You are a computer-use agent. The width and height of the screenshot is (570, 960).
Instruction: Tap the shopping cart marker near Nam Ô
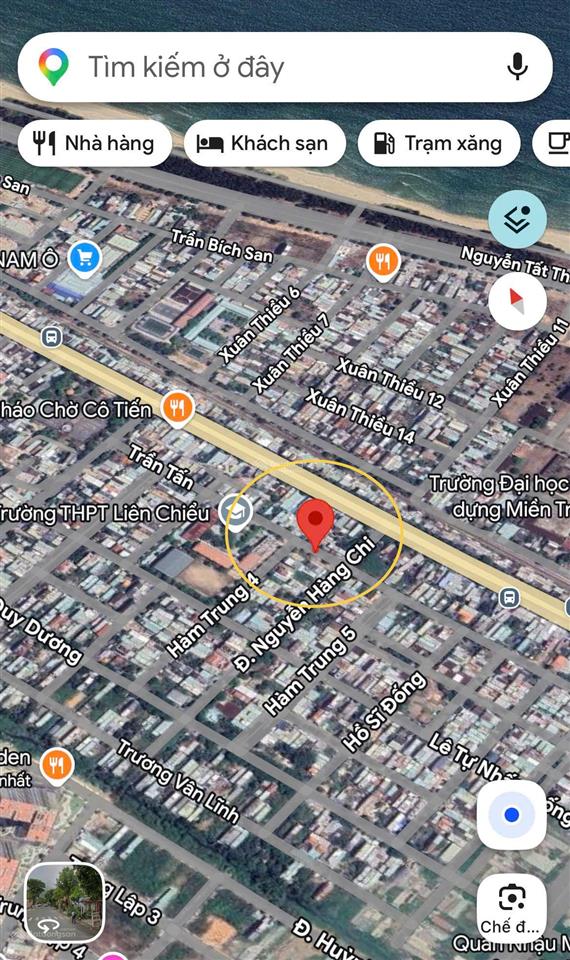click(x=84, y=259)
